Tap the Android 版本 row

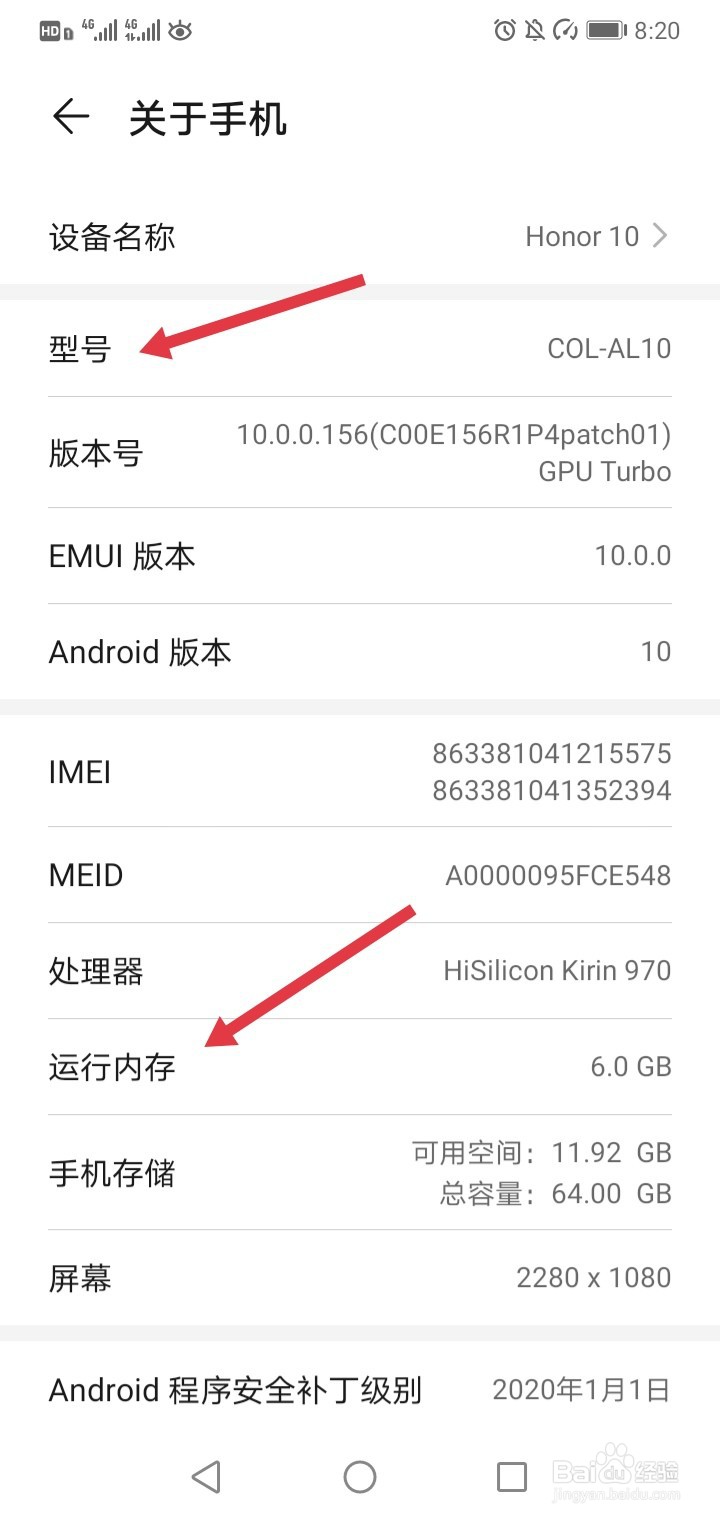point(360,651)
